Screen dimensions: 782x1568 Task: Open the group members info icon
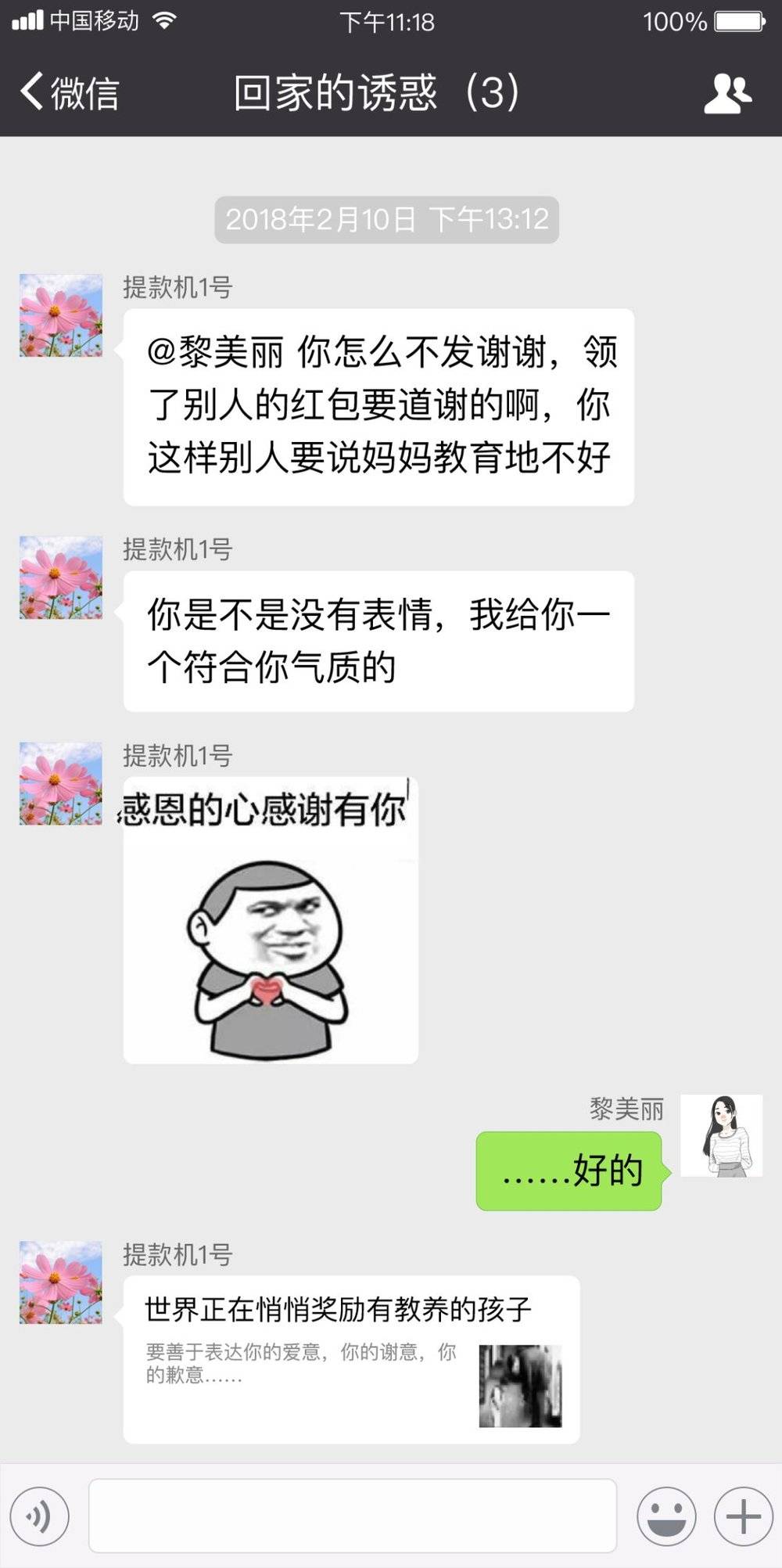727,93
